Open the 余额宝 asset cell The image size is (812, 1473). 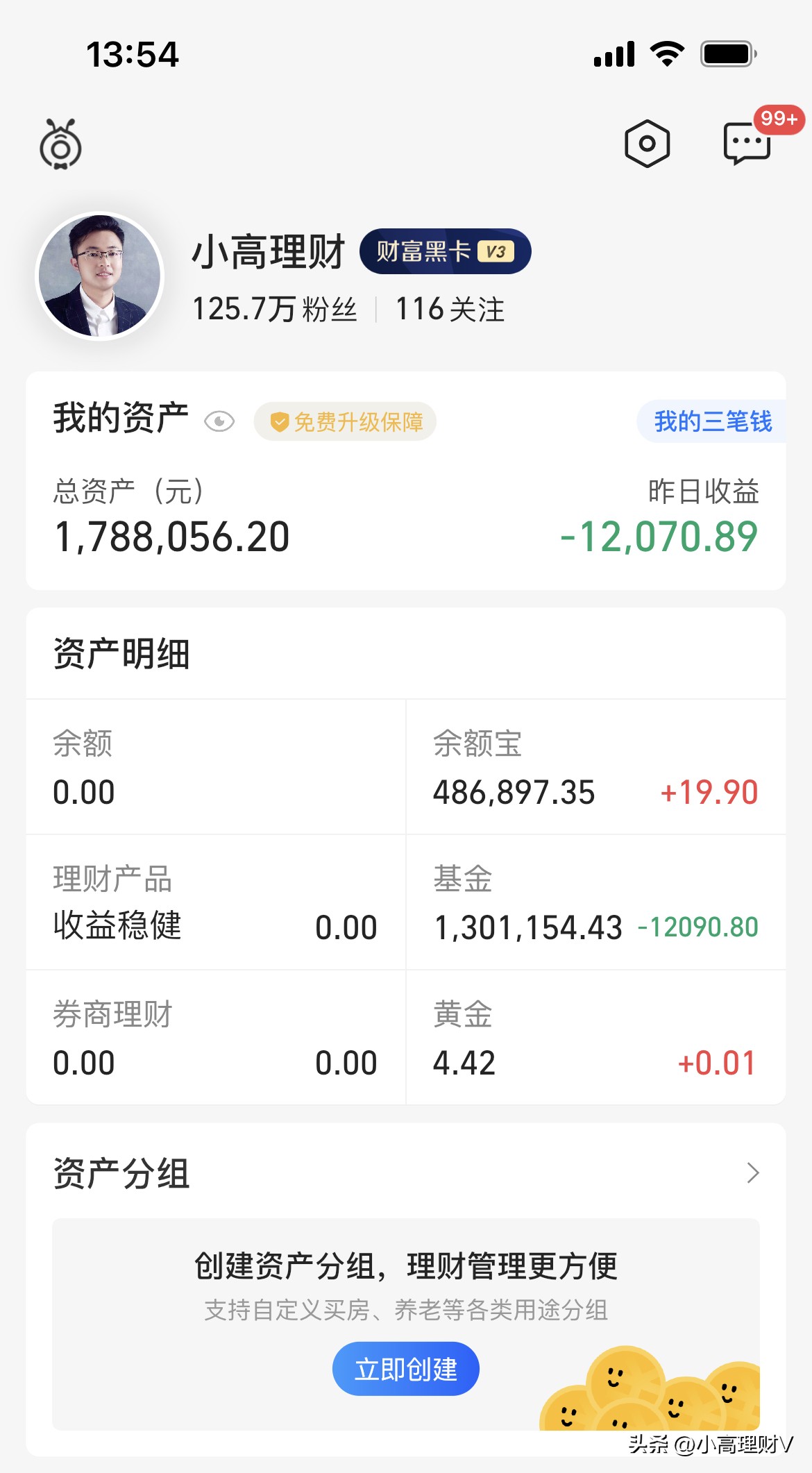pos(595,768)
